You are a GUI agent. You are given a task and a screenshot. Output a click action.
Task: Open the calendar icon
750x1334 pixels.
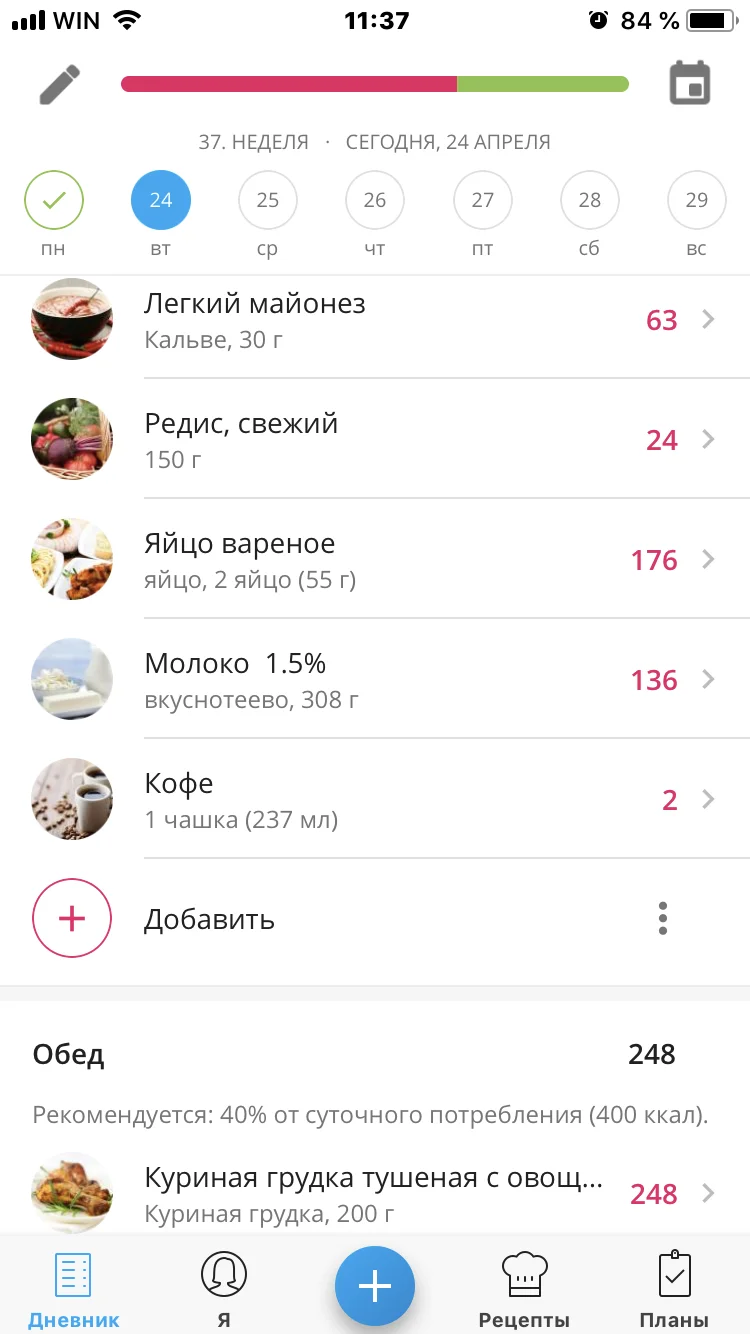pyautogui.click(x=689, y=83)
